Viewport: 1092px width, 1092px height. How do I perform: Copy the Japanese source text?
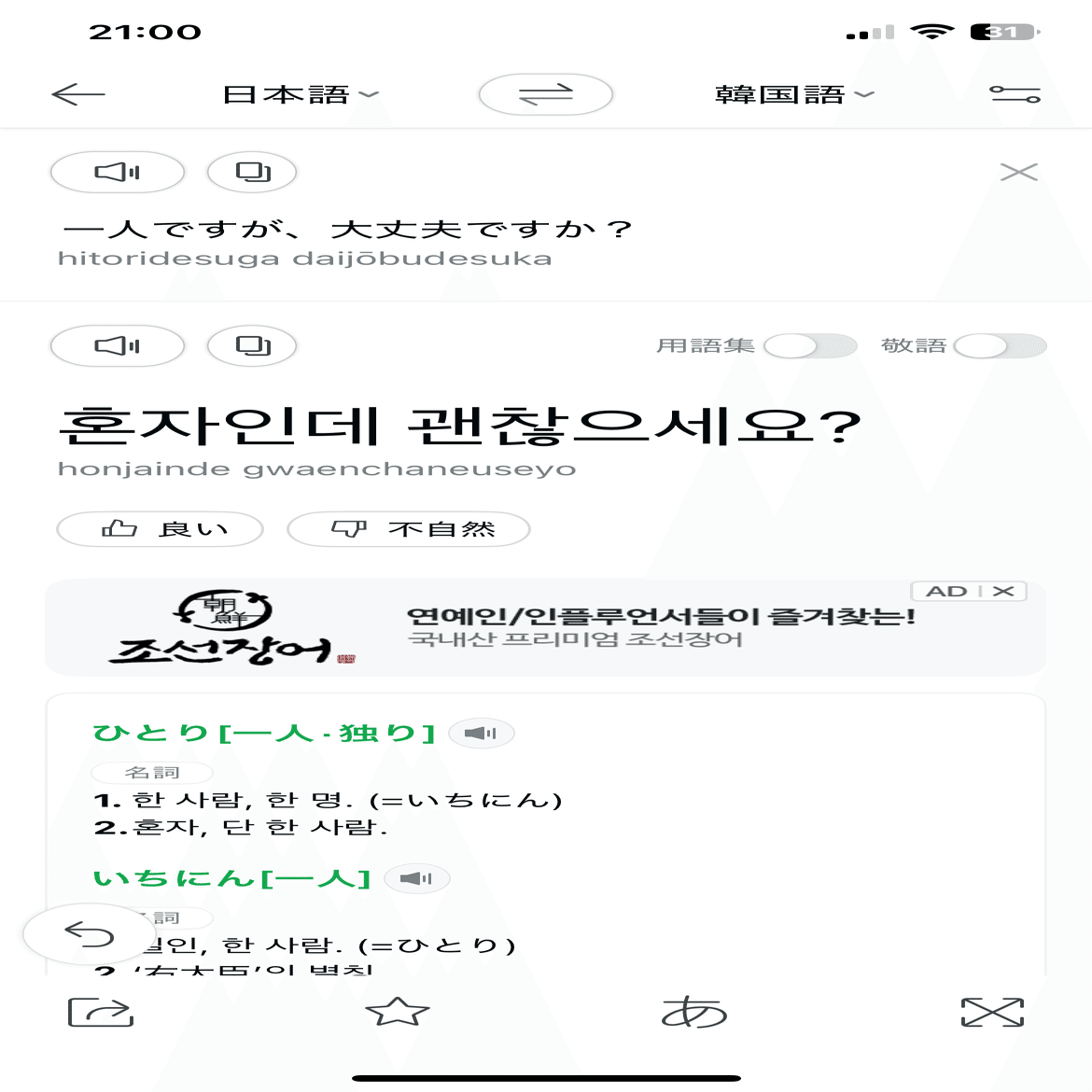[x=252, y=172]
